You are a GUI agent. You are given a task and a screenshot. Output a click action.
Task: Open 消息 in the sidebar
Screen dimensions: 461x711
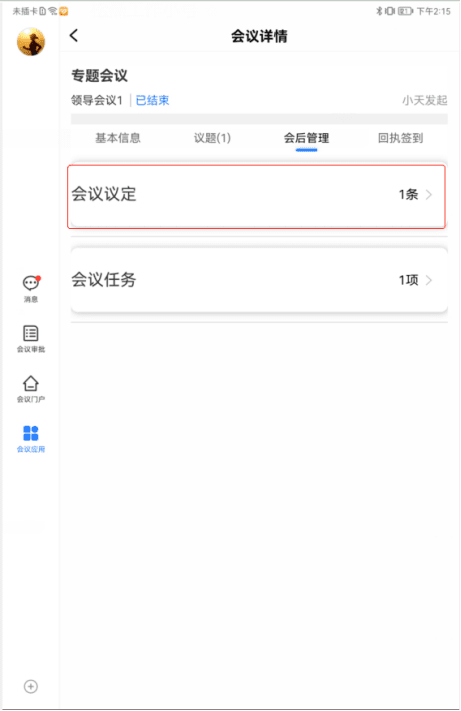[x=31, y=289]
